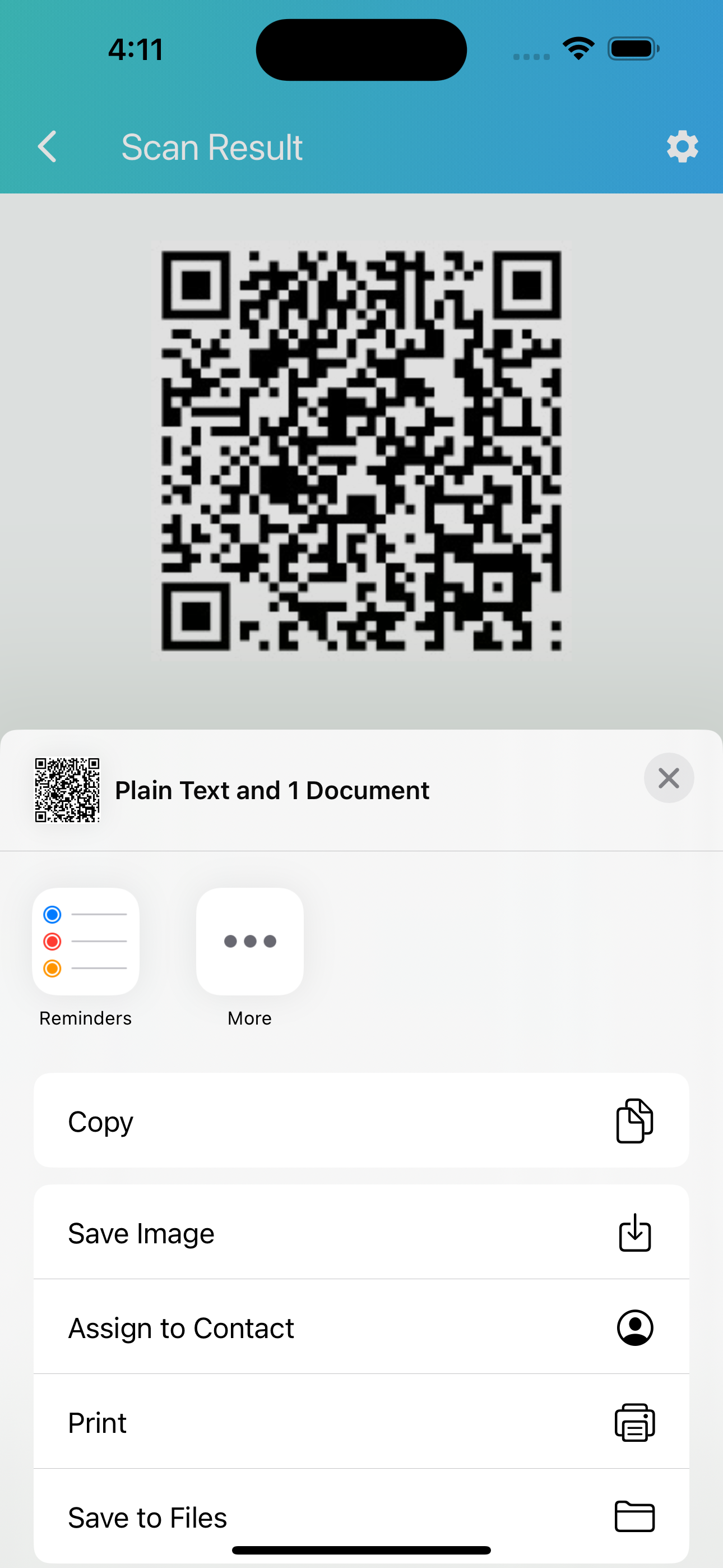723x1568 pixels.
Task: Tap the Wi-Fi indicator in the status bar
Action: click(x=579, y=48)
